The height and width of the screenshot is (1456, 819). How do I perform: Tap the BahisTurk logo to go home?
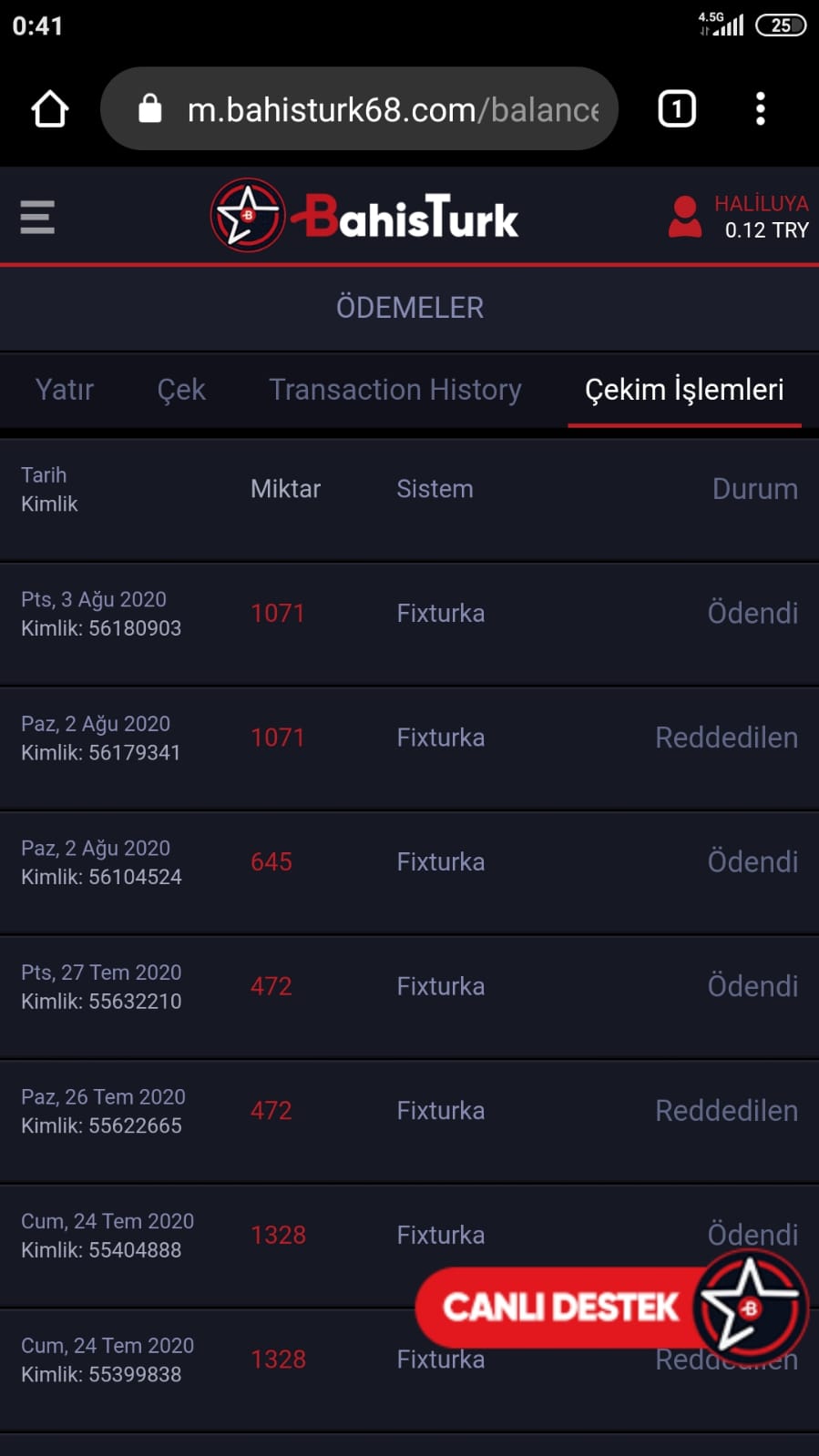tap(364, 216)
